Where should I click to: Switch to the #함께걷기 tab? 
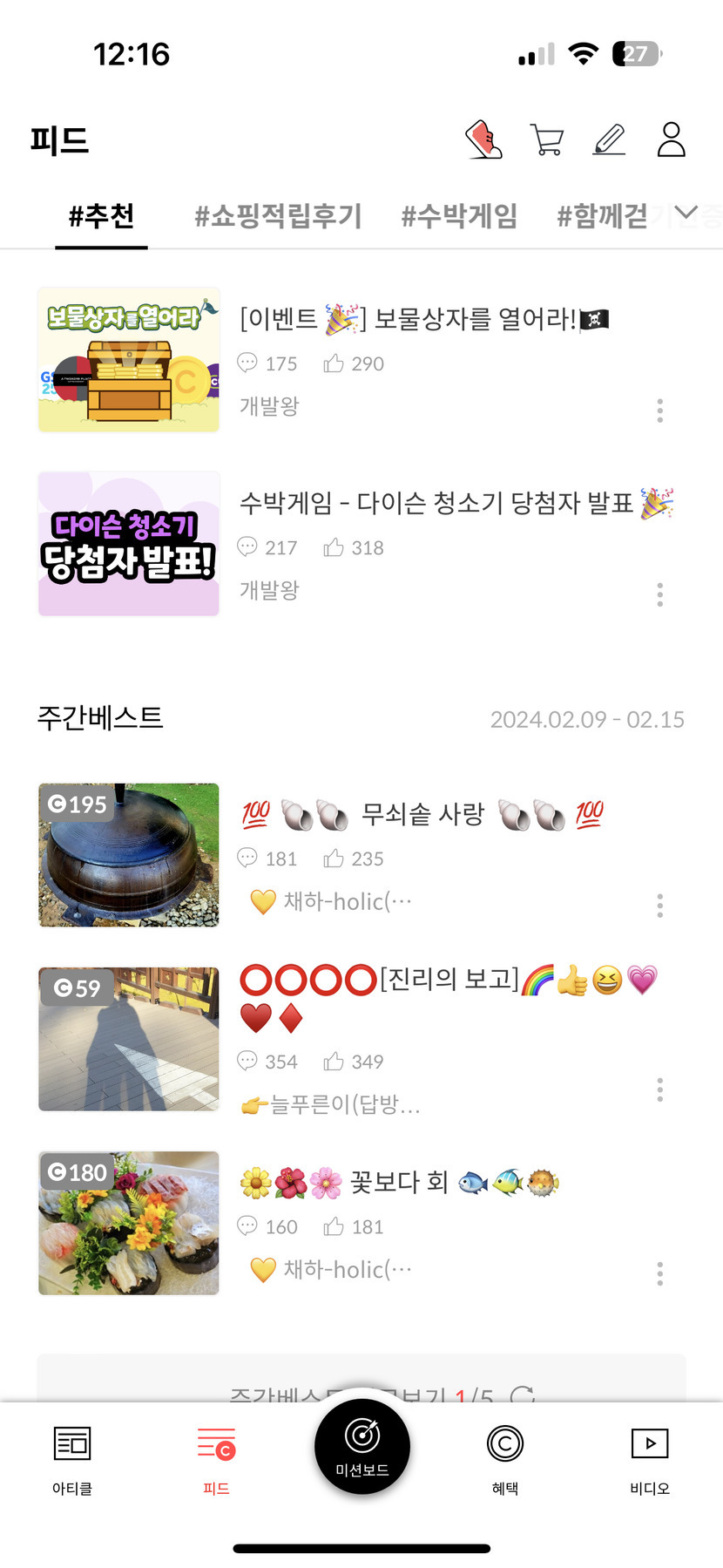[x=603, y=215]
